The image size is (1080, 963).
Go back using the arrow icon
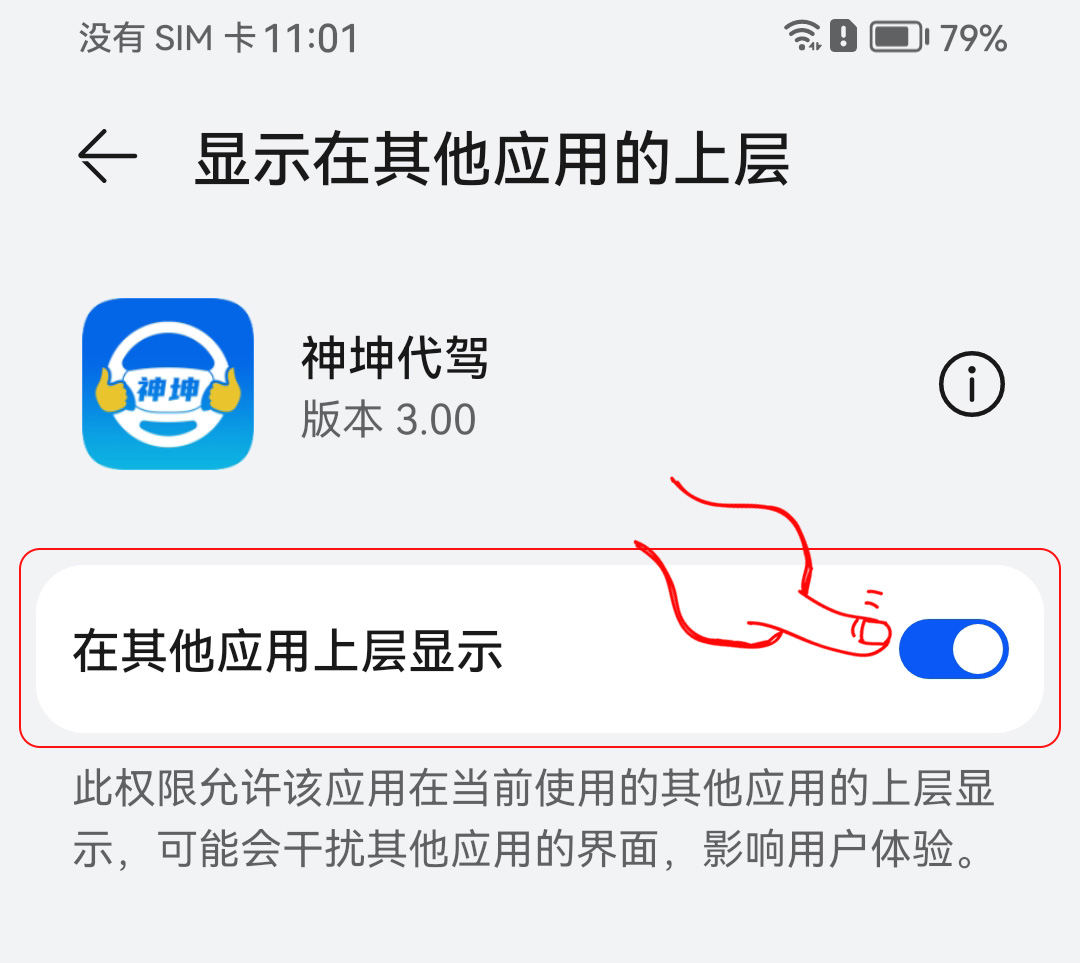106,159
